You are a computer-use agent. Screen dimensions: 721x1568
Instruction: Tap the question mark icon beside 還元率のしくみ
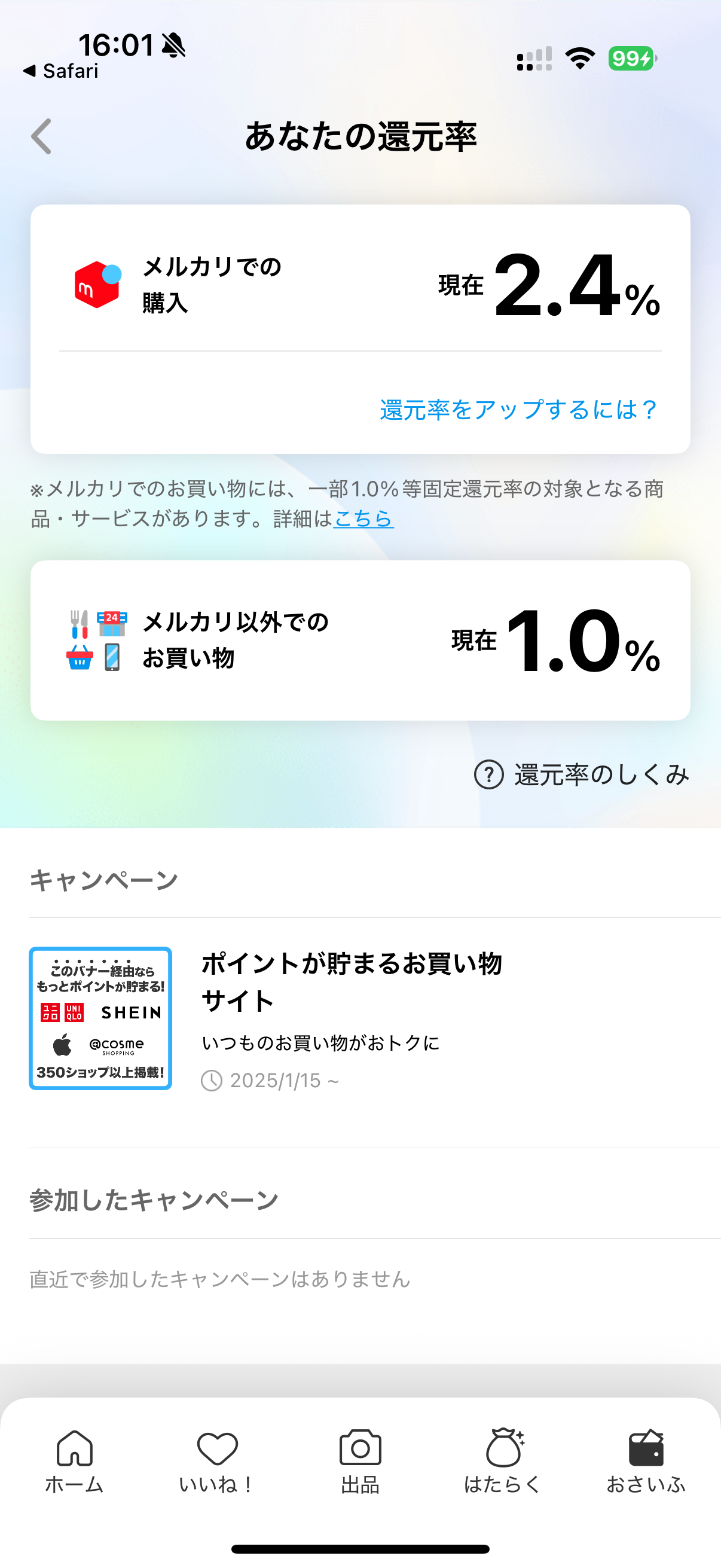[488, 774]
